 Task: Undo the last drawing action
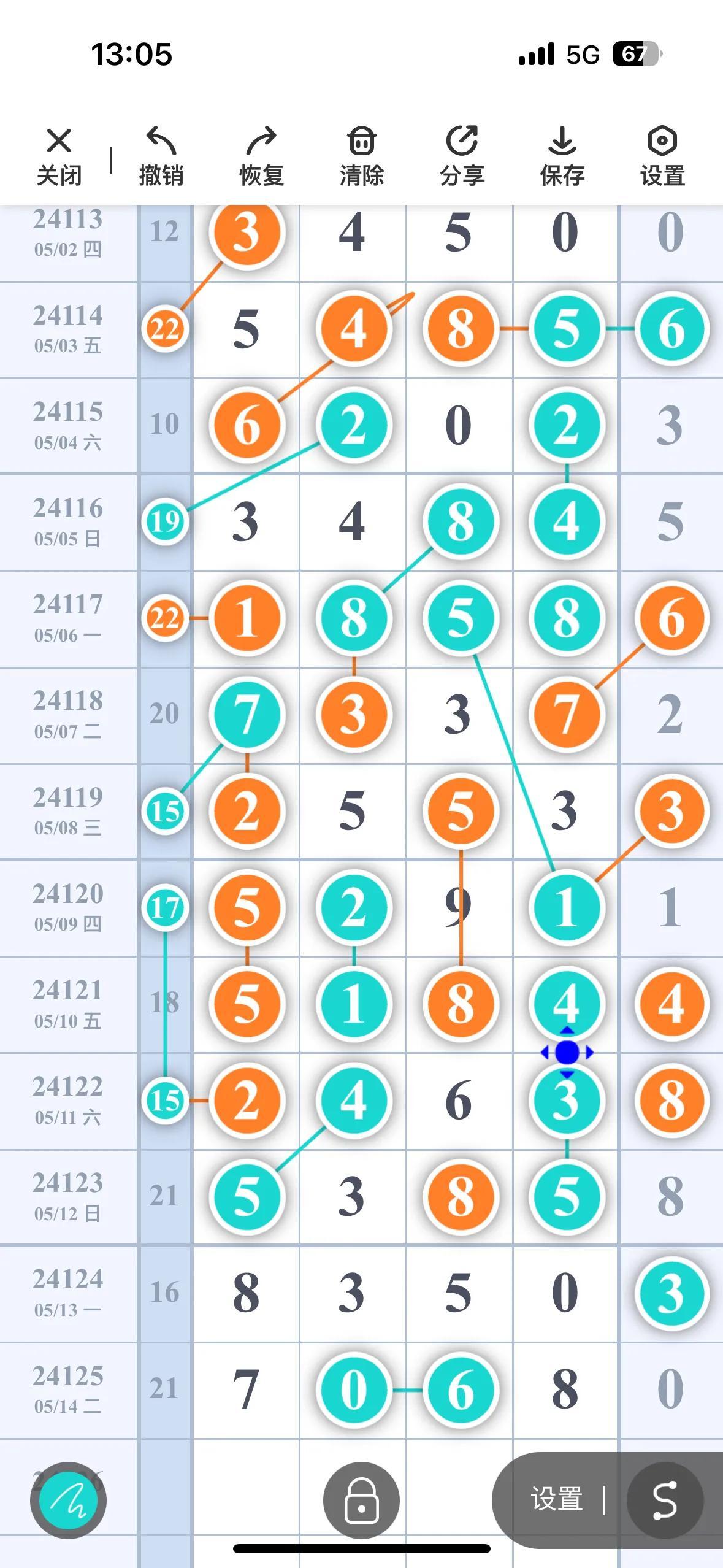click(x=161, y=156)
